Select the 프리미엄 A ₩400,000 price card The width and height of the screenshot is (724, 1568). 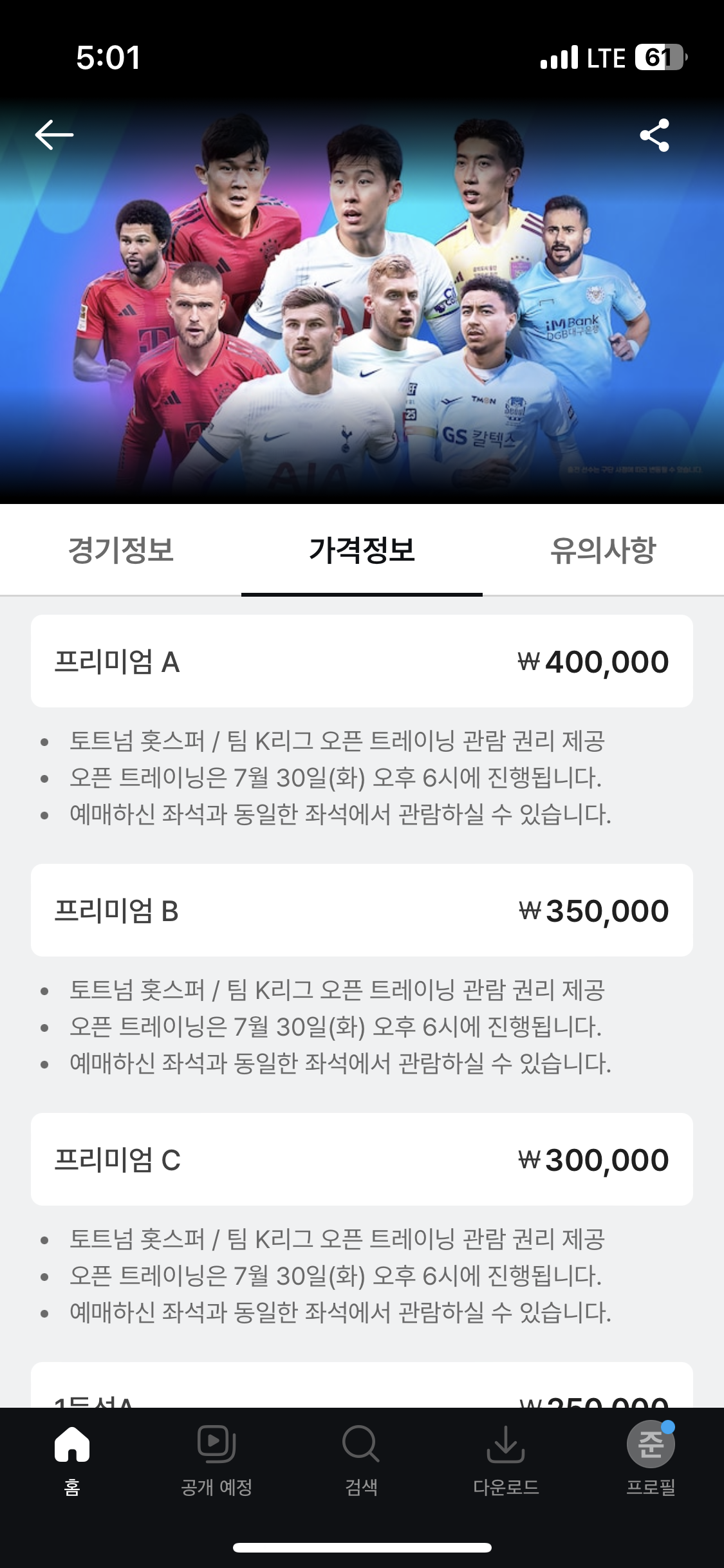click(x=362, y=658)
